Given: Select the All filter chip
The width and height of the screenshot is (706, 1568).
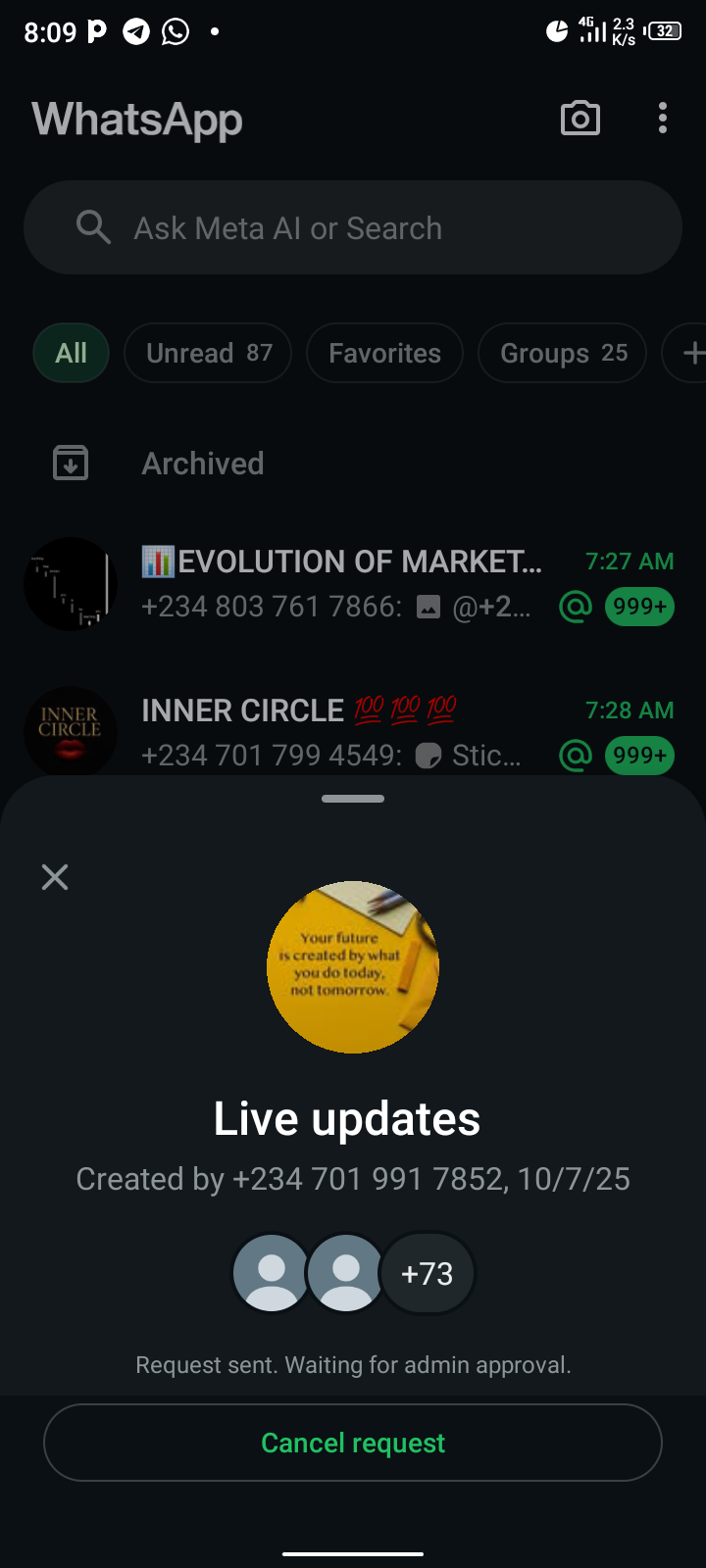Looking at the screenshot, I should point(71,353).
